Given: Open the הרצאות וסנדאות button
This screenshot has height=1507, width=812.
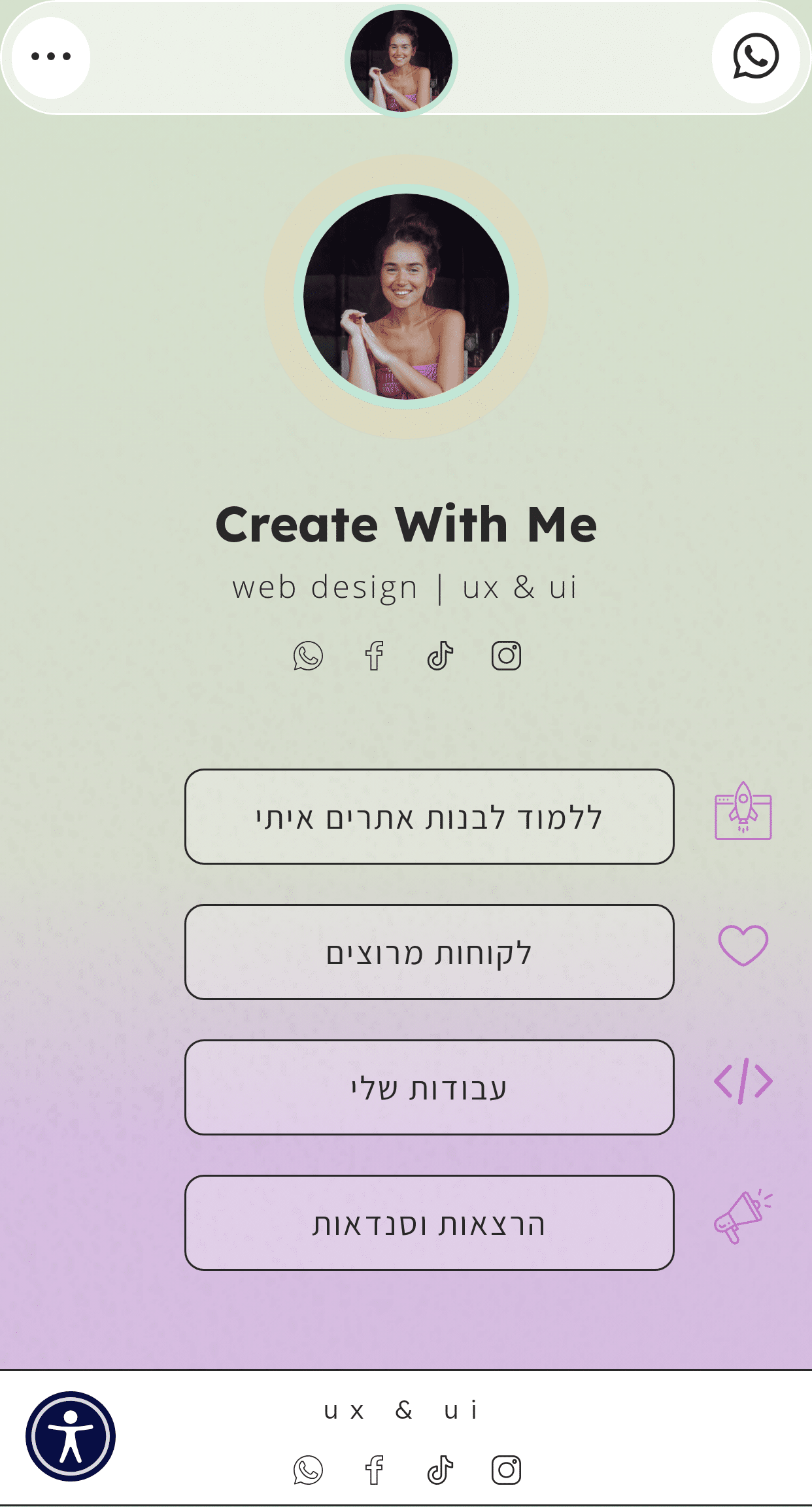Looking at the screenshot, I should coord(429,1222).
